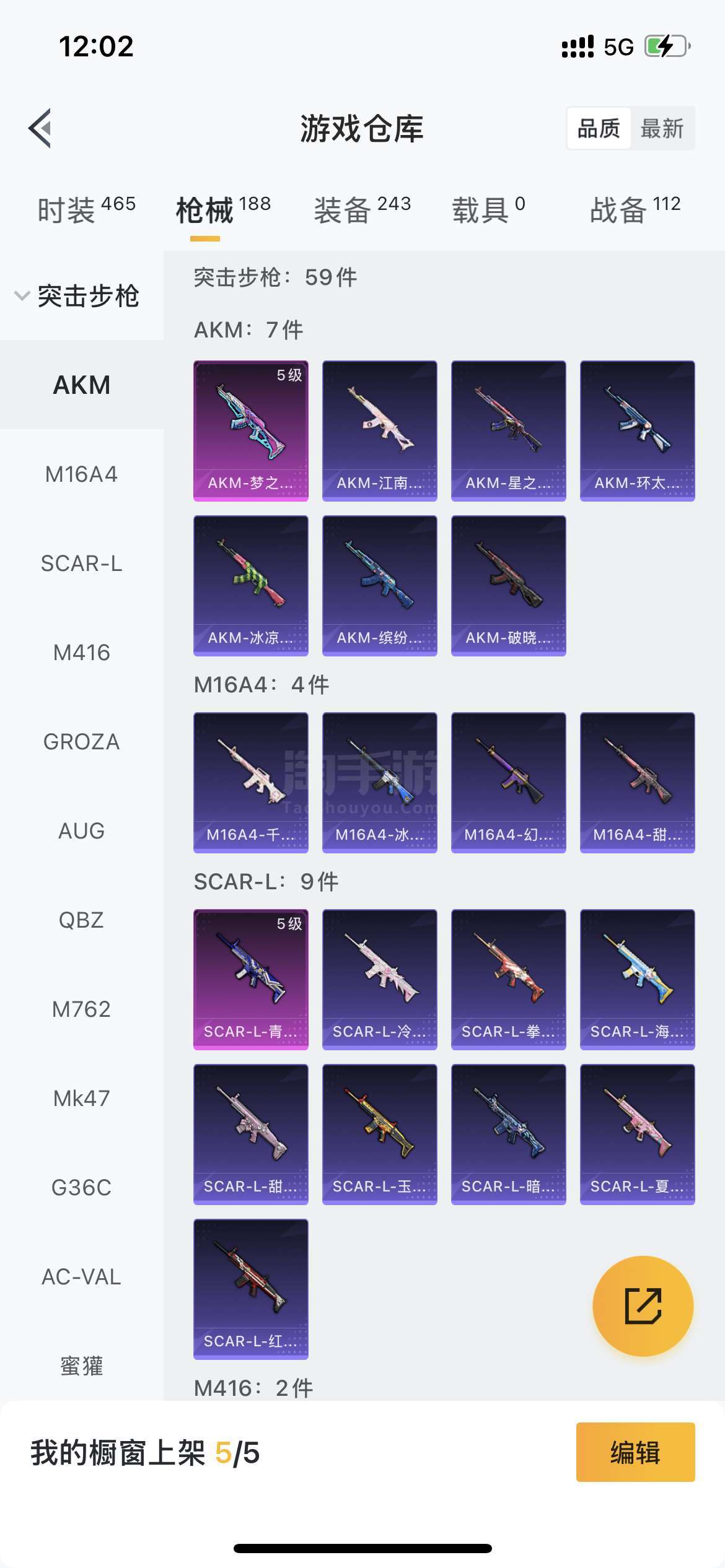Open the 战备 tab

(635, 209)
